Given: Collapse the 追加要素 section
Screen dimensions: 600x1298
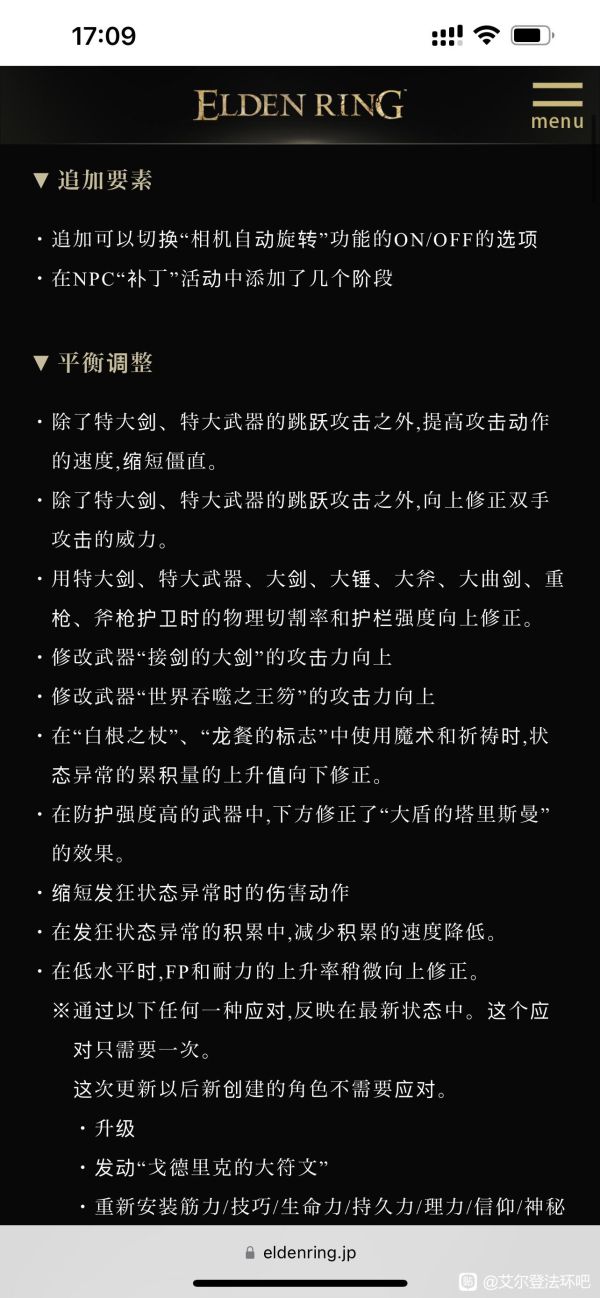Looking at the screenshot, I should coord(92,180).
